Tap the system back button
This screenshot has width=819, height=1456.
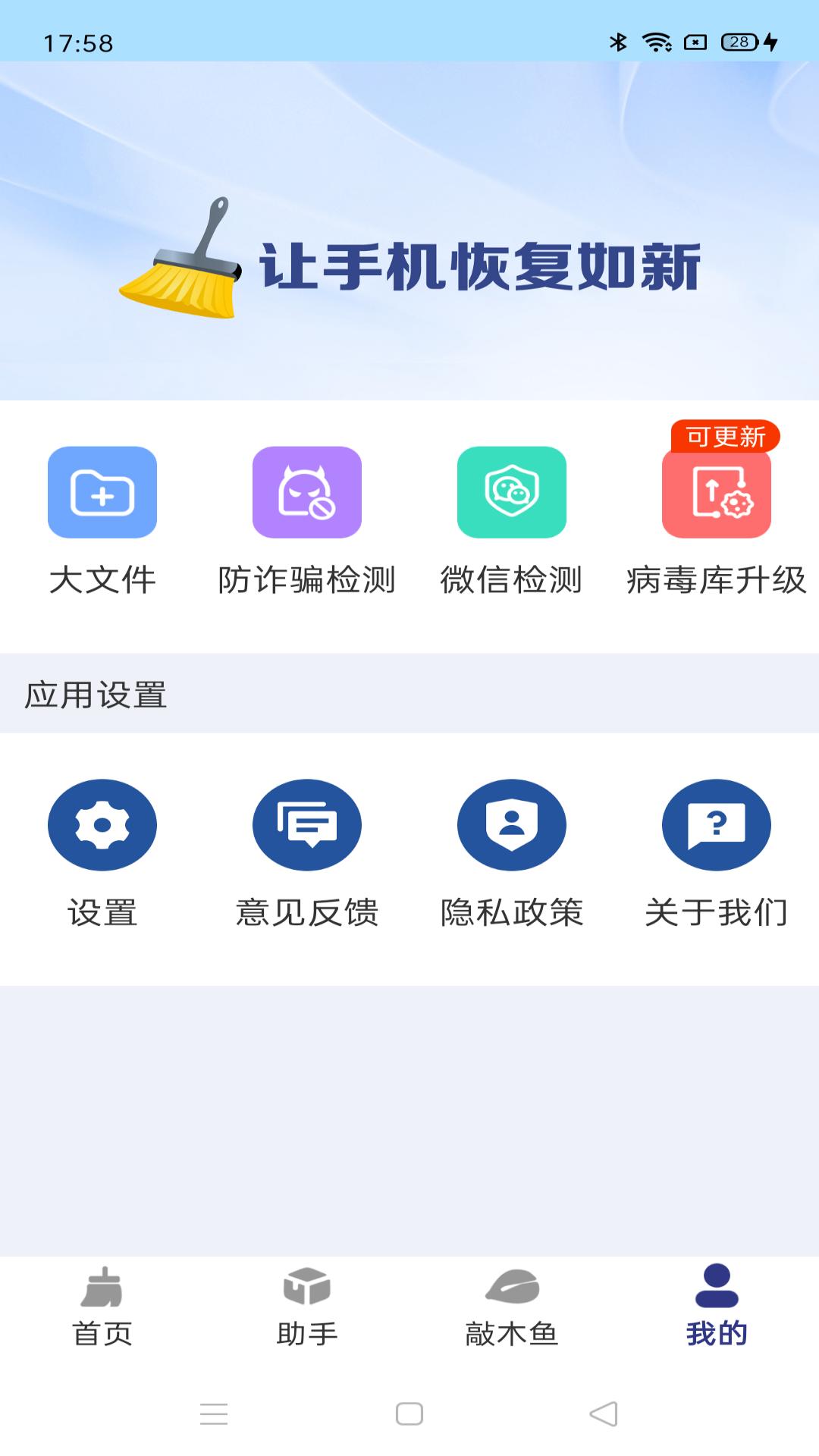click(604, 1414)
